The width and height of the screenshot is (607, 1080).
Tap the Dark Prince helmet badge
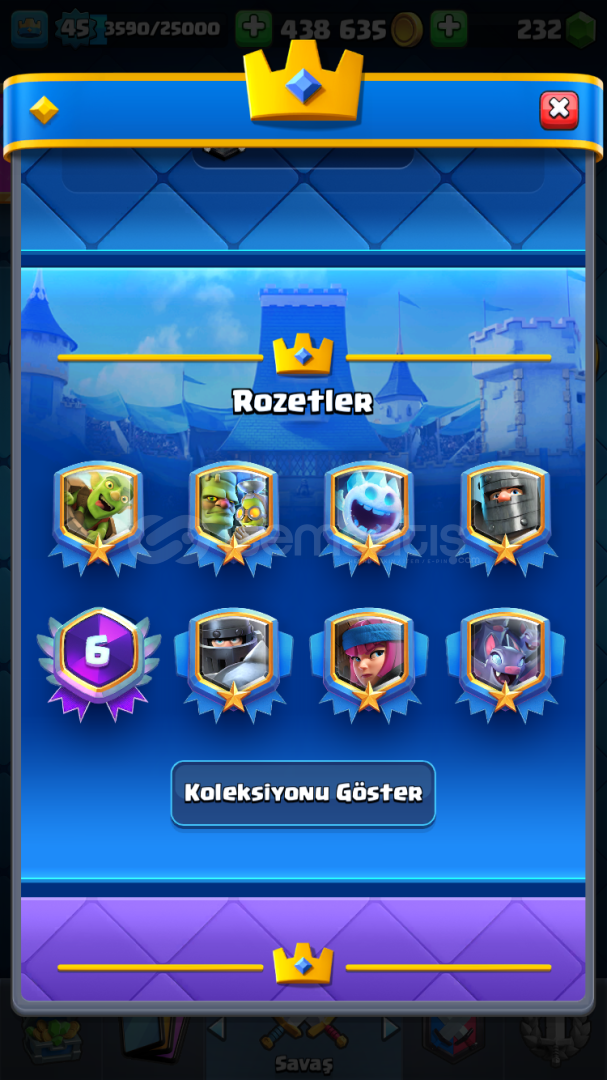click(x=505, y=517)
